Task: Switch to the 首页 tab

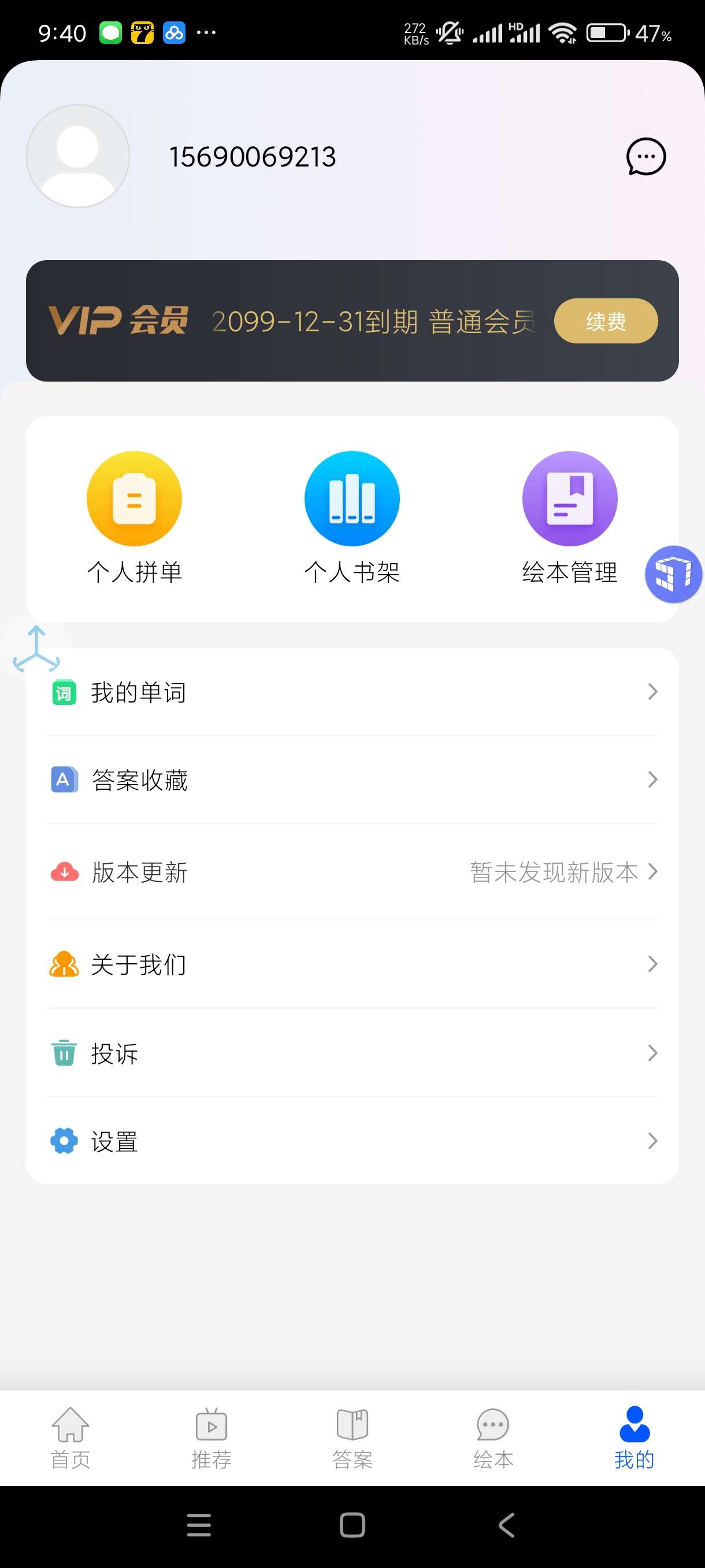Action: click(x=70, y=1438)
